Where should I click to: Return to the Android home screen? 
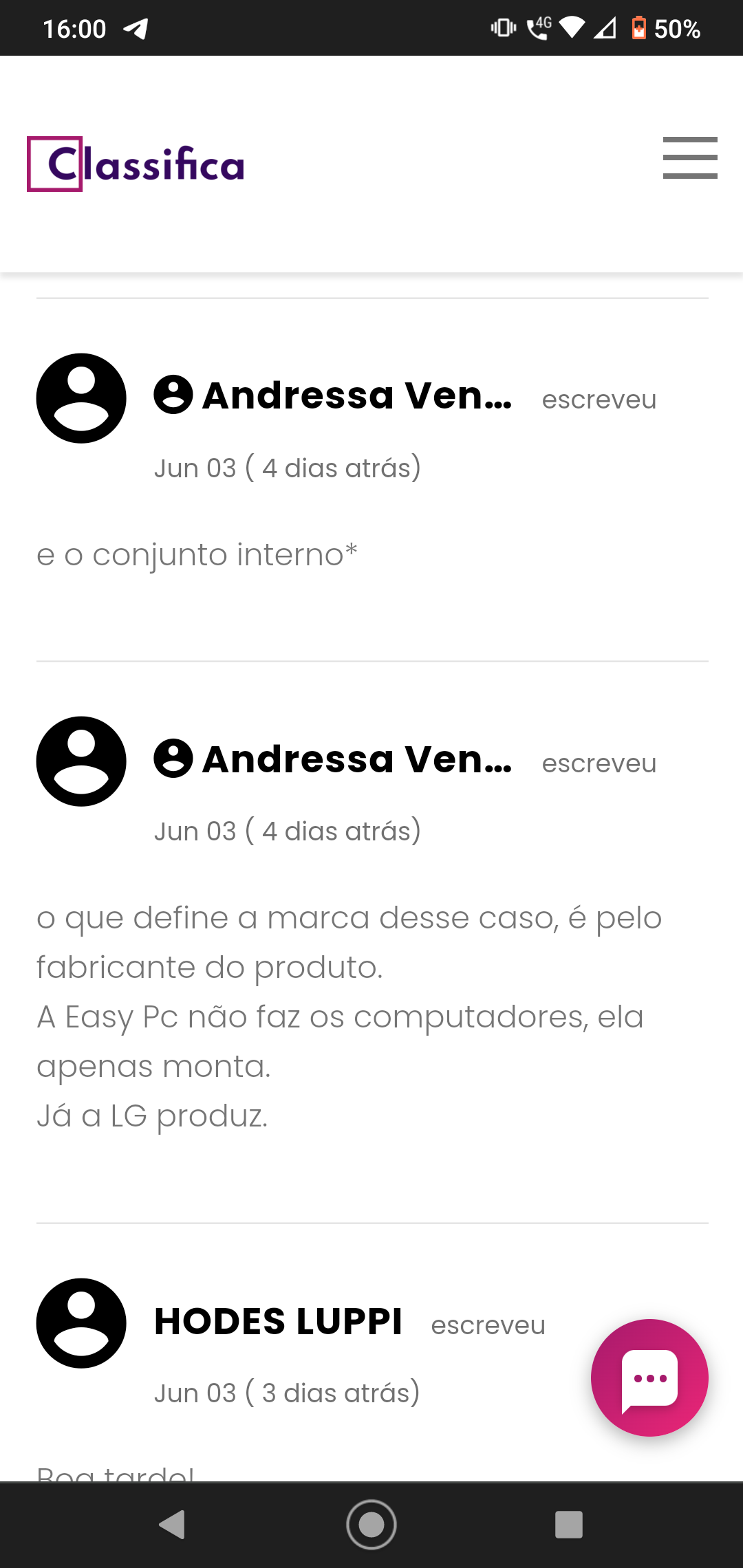tap(371, 1525)
